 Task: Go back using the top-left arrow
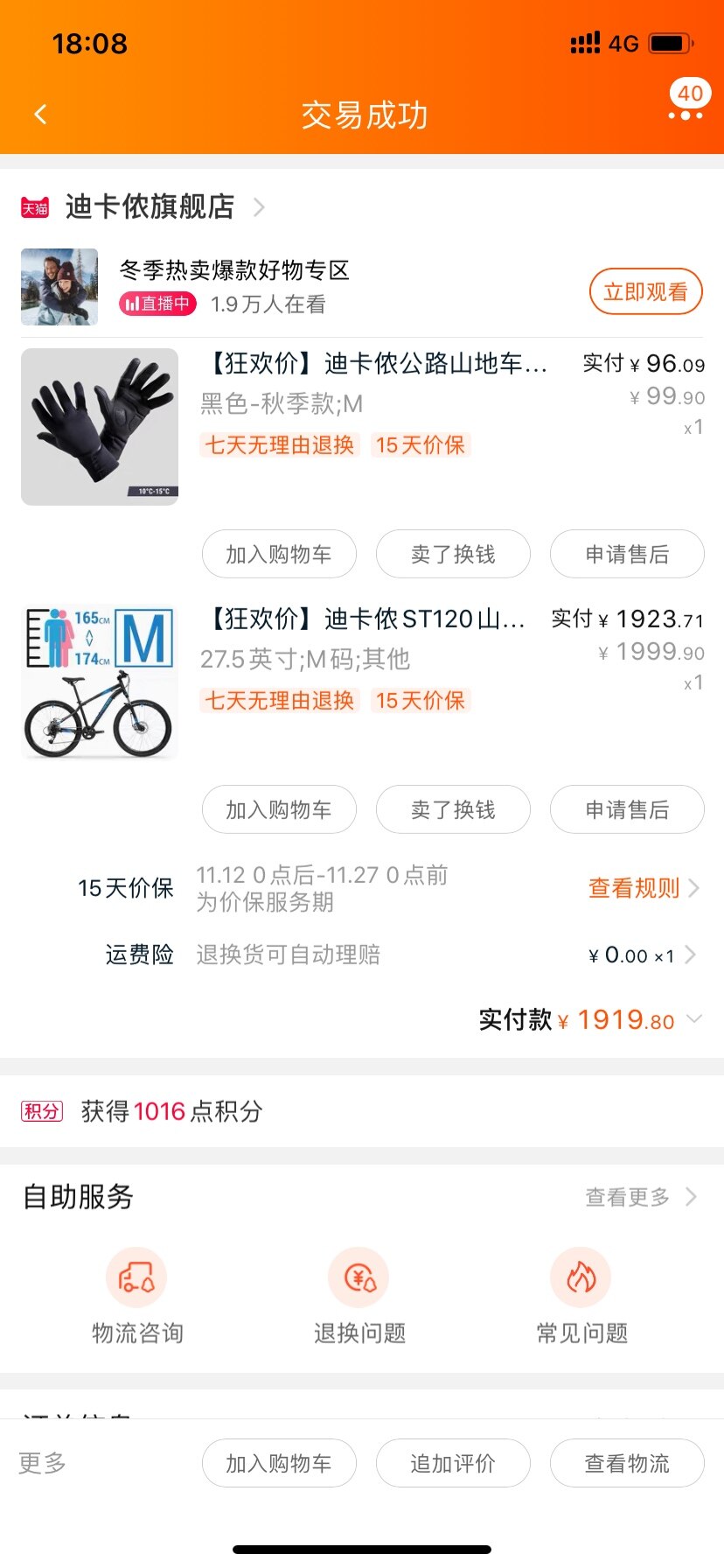click(x=40, y=115)
